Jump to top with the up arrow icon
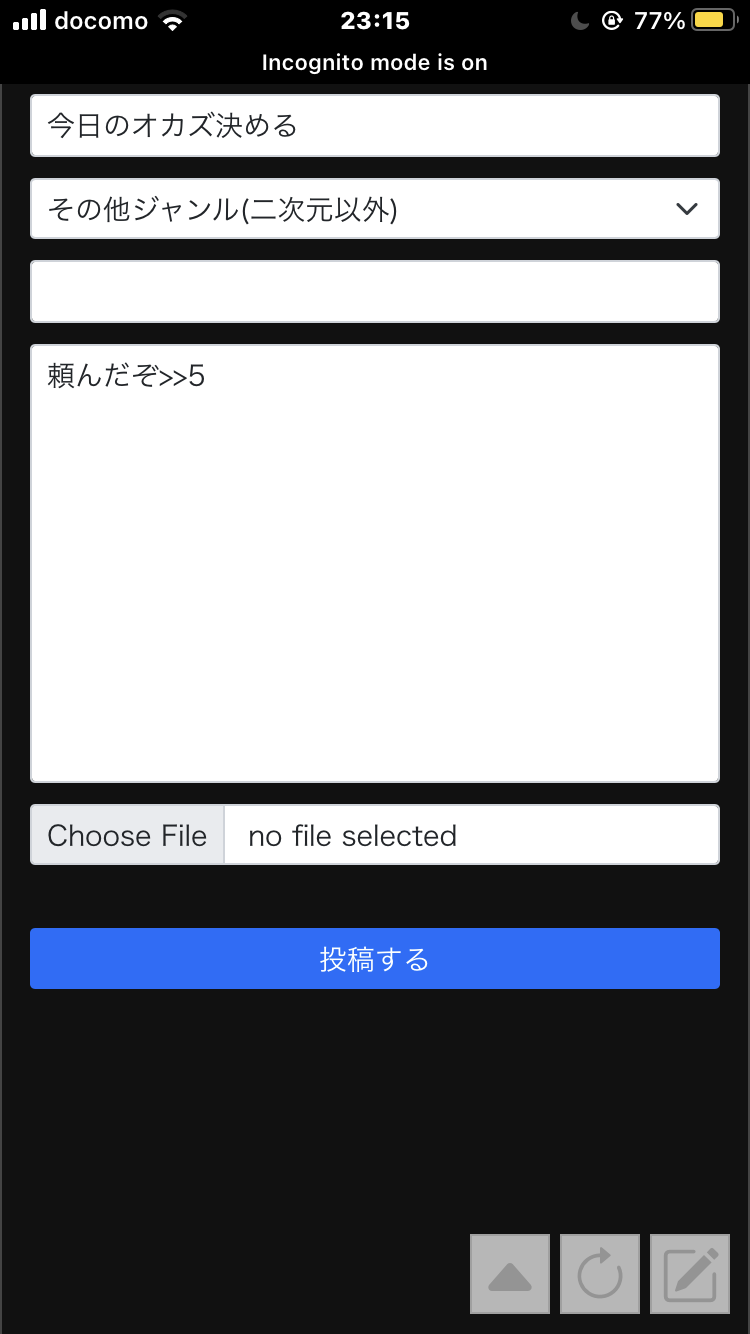The width and height of the screenshot is (750, 1334). pyautogui.click(x=510, y=1275)
